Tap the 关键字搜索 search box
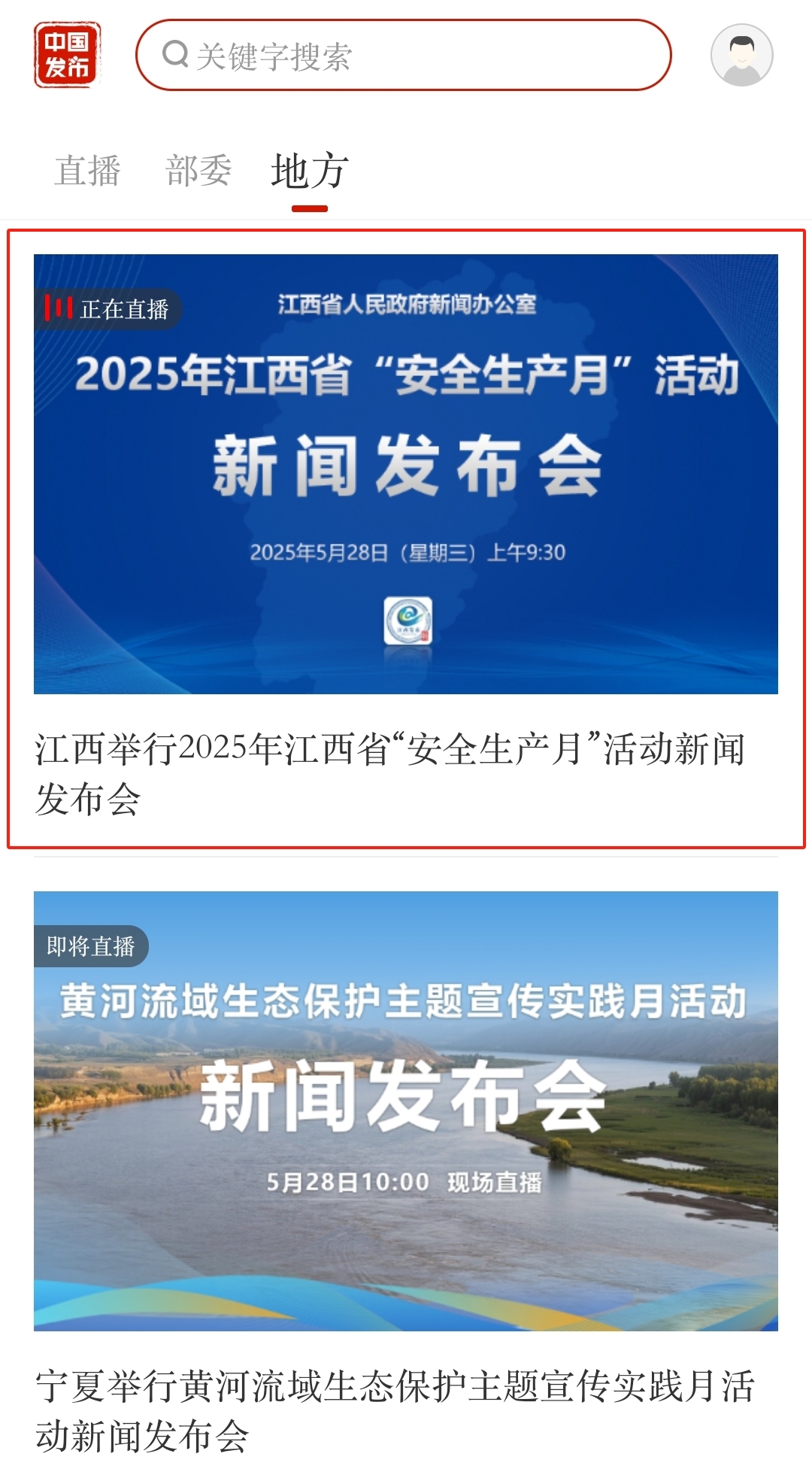Screen dimensions: 812x1481 [403, 55]
